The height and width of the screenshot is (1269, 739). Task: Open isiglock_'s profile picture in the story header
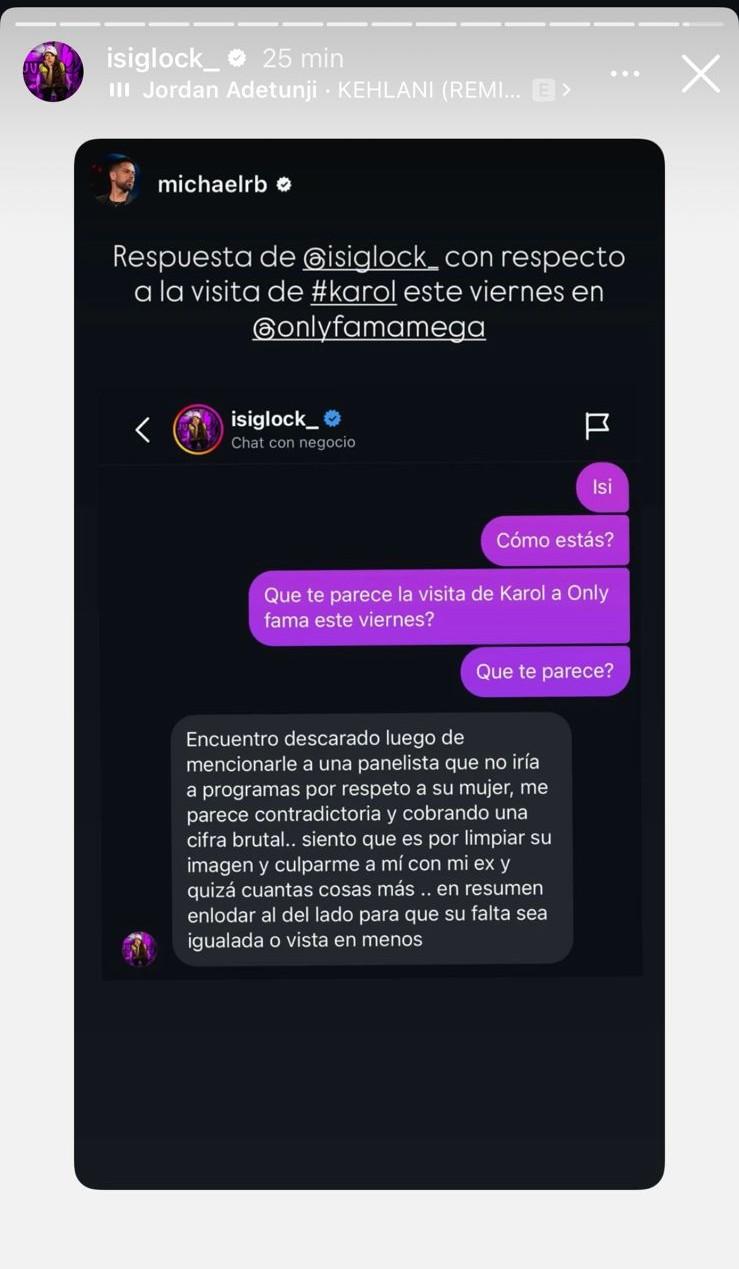click(51, 71)
